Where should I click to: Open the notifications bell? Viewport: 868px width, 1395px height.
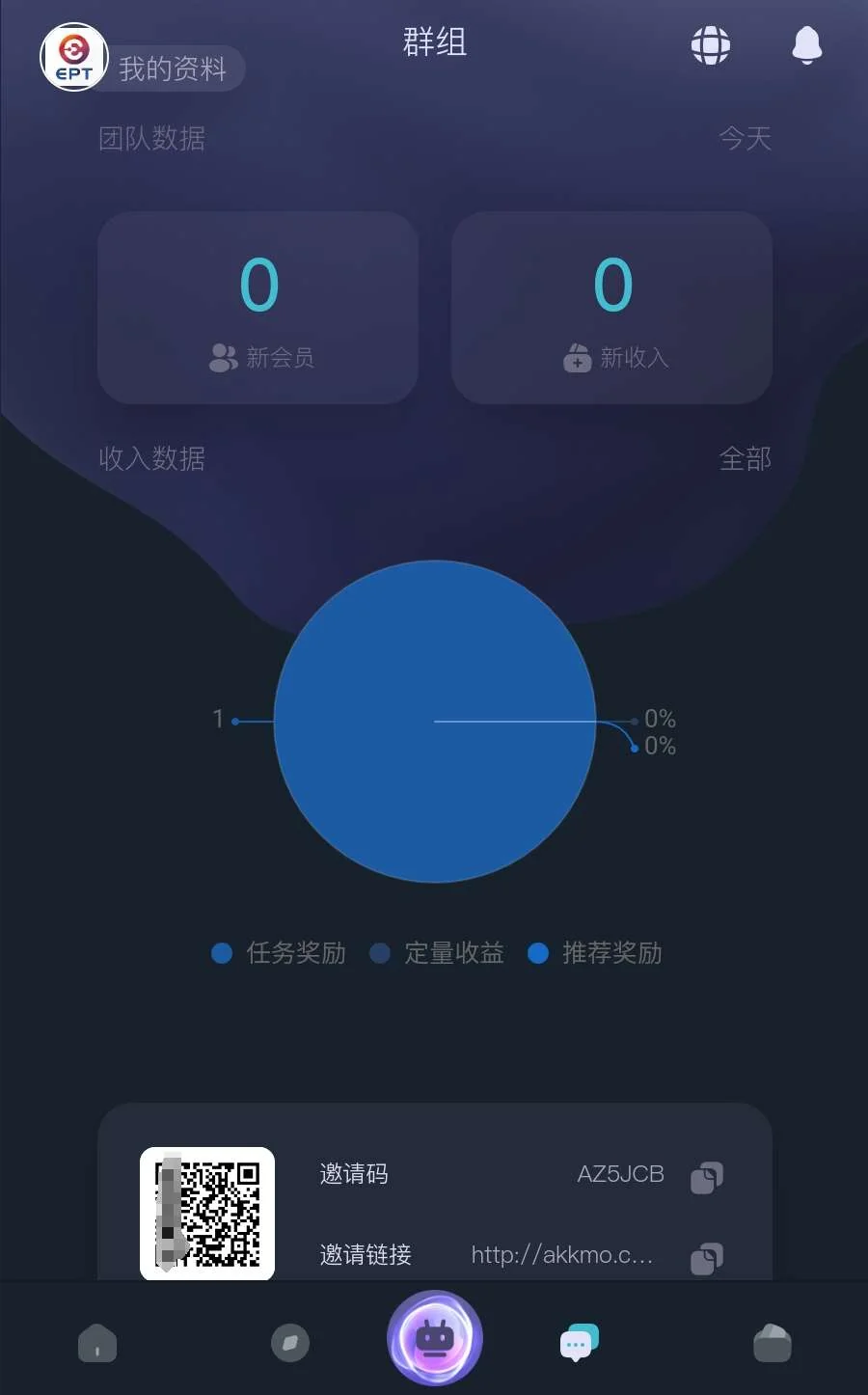pos(806,45)
